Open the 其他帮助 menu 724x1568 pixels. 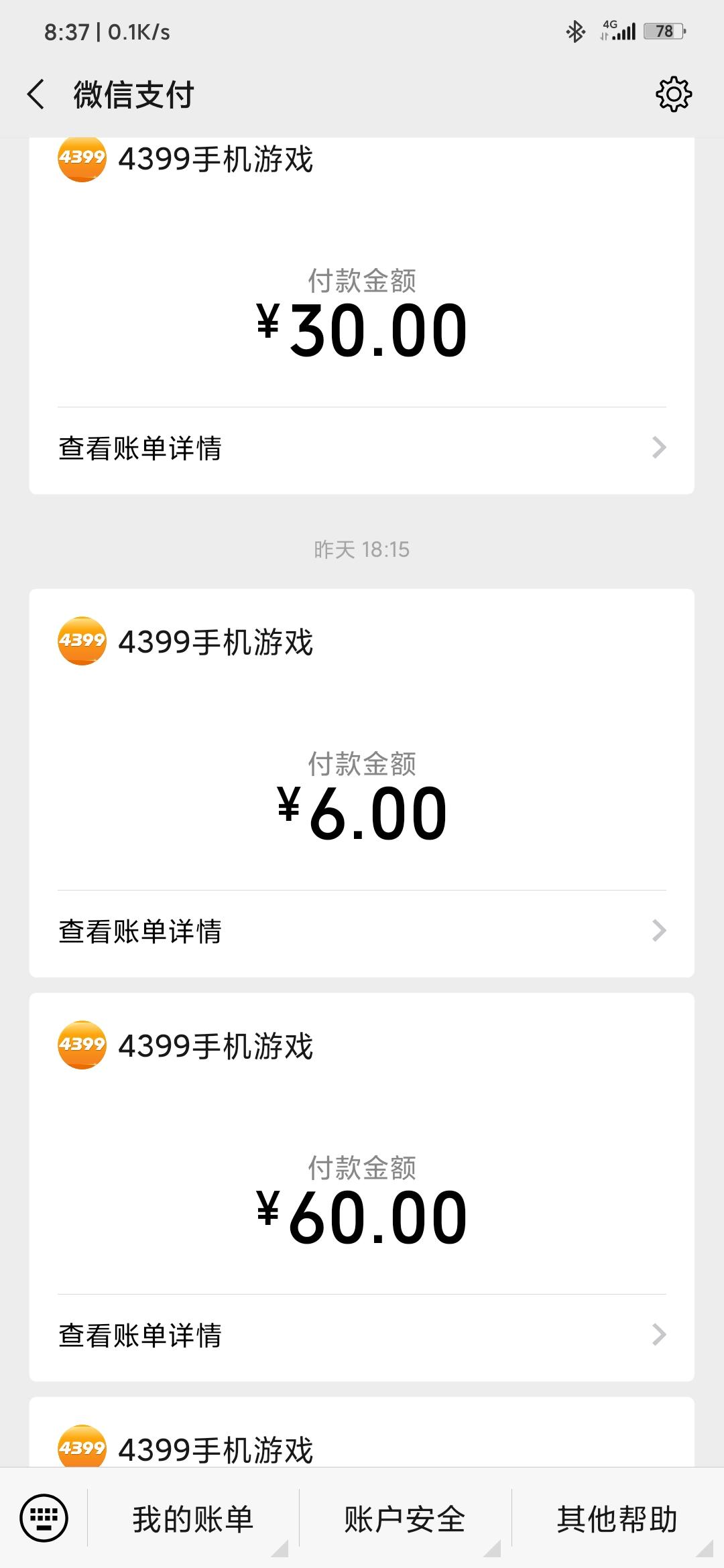(617, 1519)
